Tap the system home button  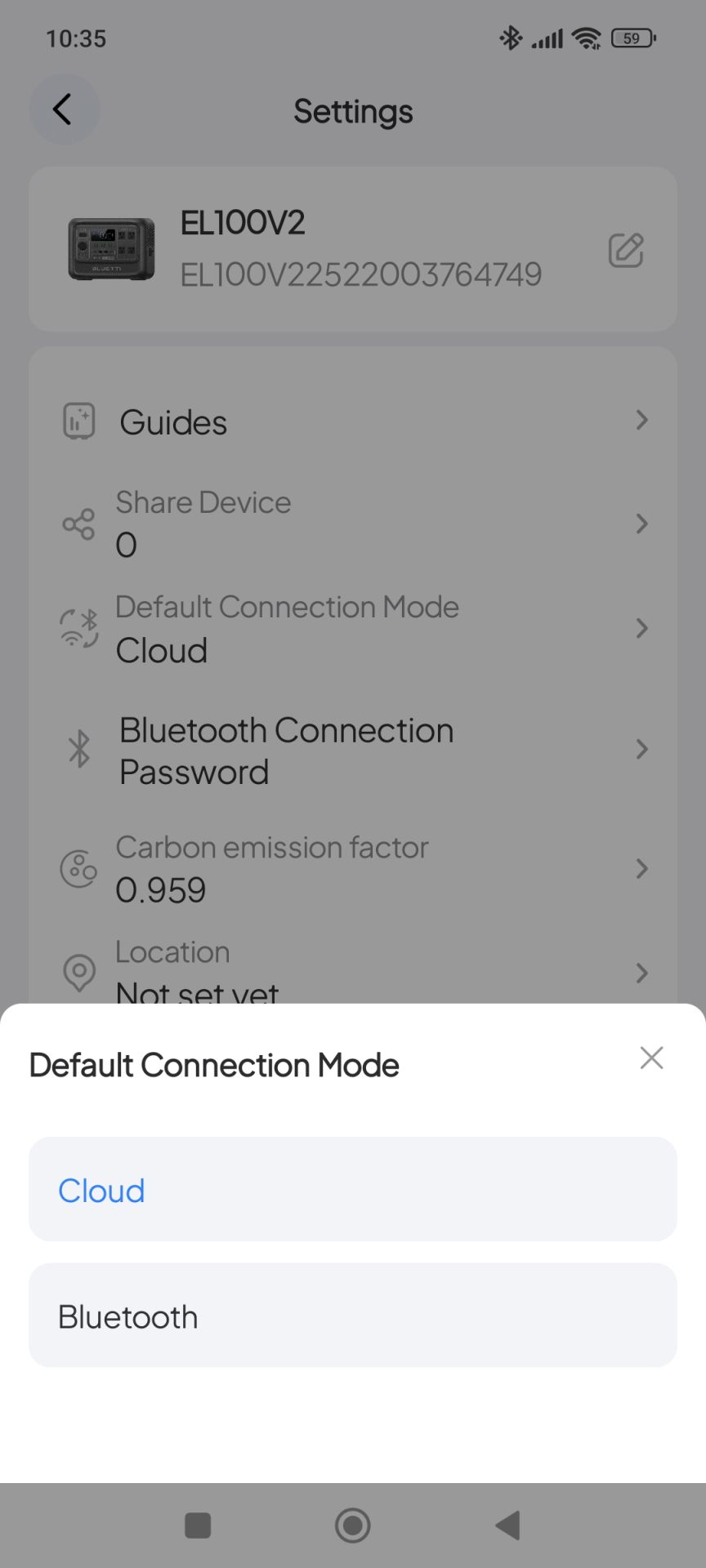[353, 1525]
